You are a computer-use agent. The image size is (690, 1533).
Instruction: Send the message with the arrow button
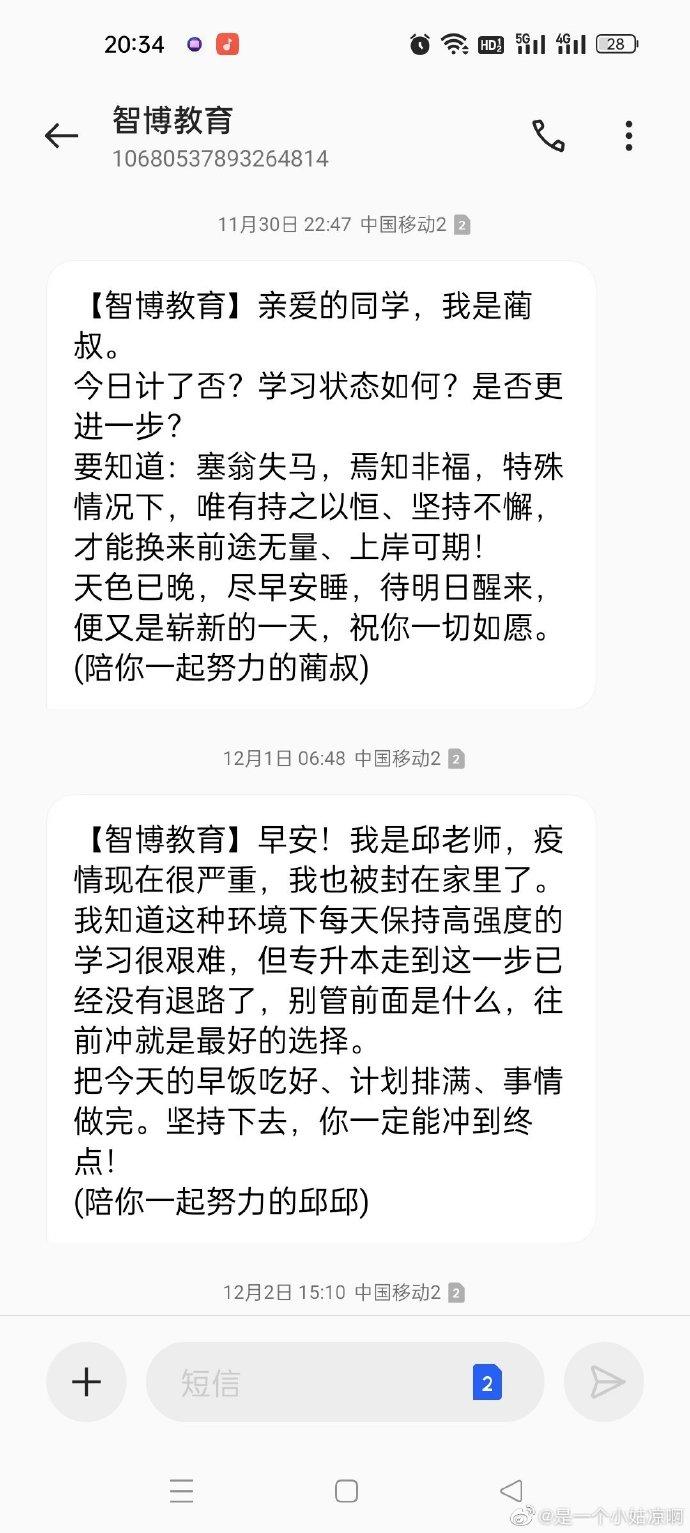[604, 1382]
